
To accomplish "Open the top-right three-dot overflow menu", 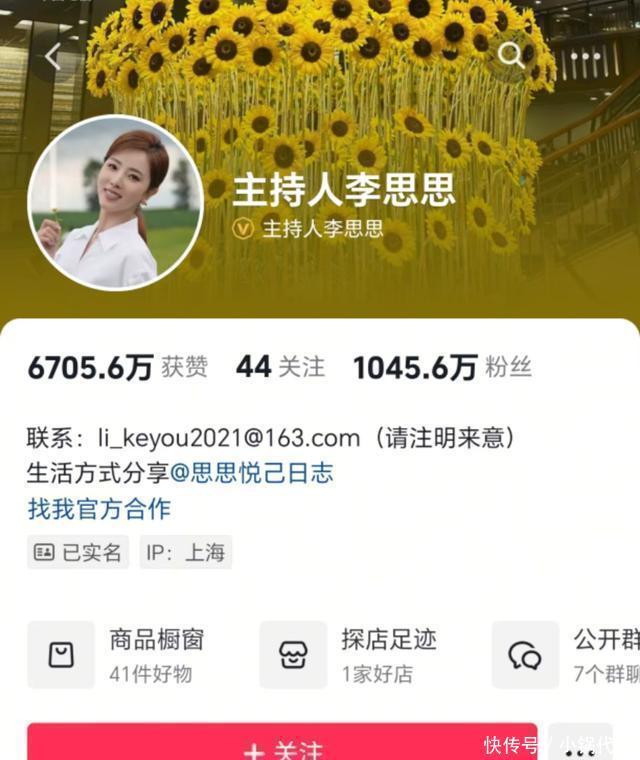I will [586, 56].
